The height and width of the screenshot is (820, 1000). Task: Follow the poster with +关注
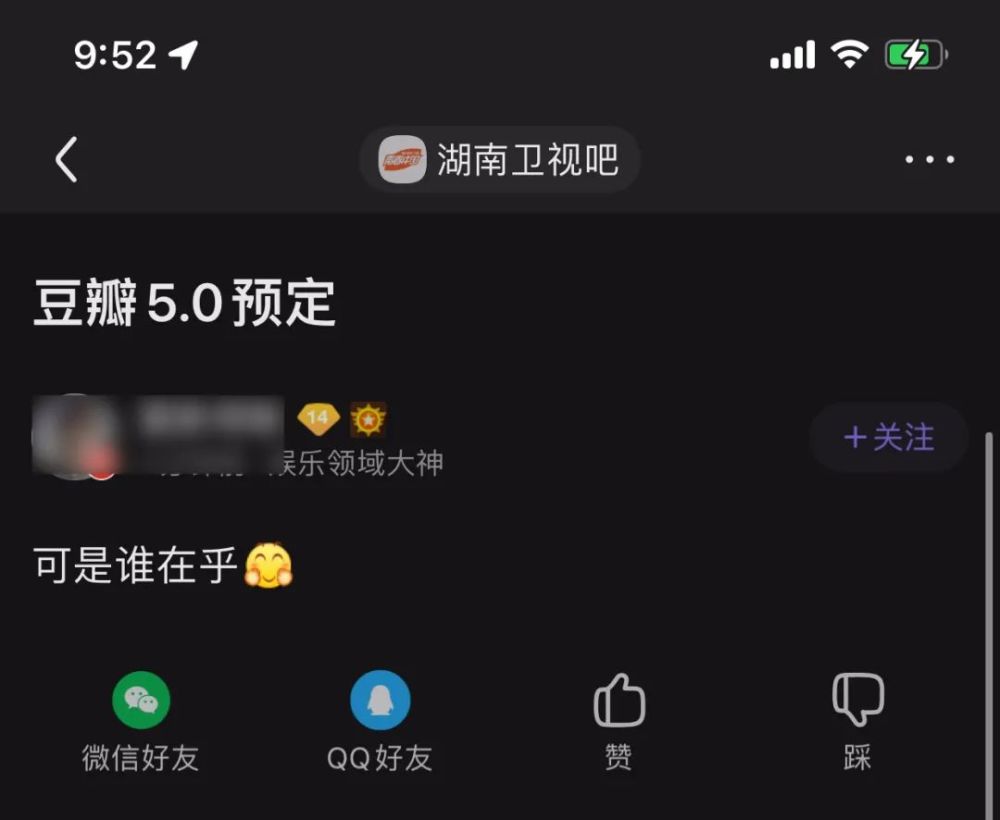[x=889, y=438]
